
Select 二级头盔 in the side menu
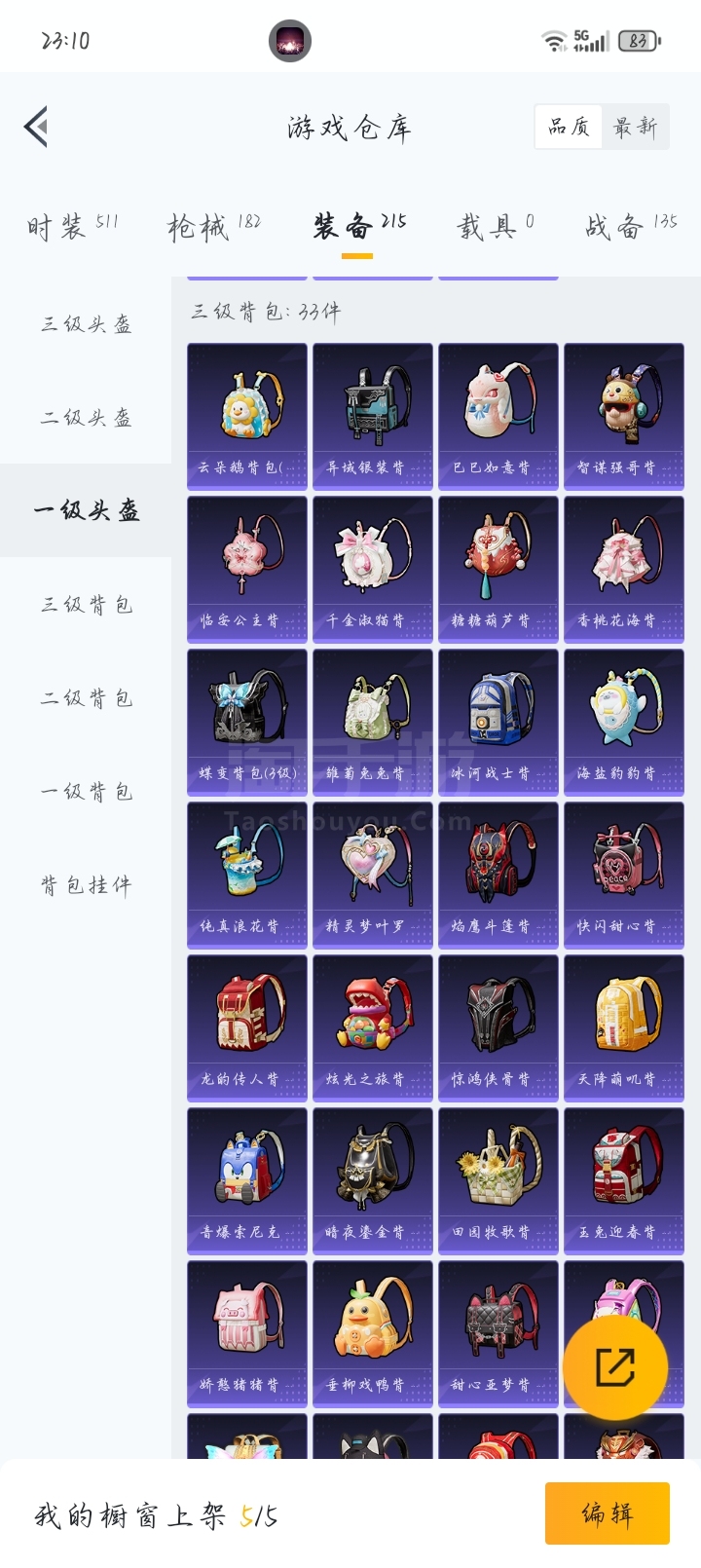(86, 418)
